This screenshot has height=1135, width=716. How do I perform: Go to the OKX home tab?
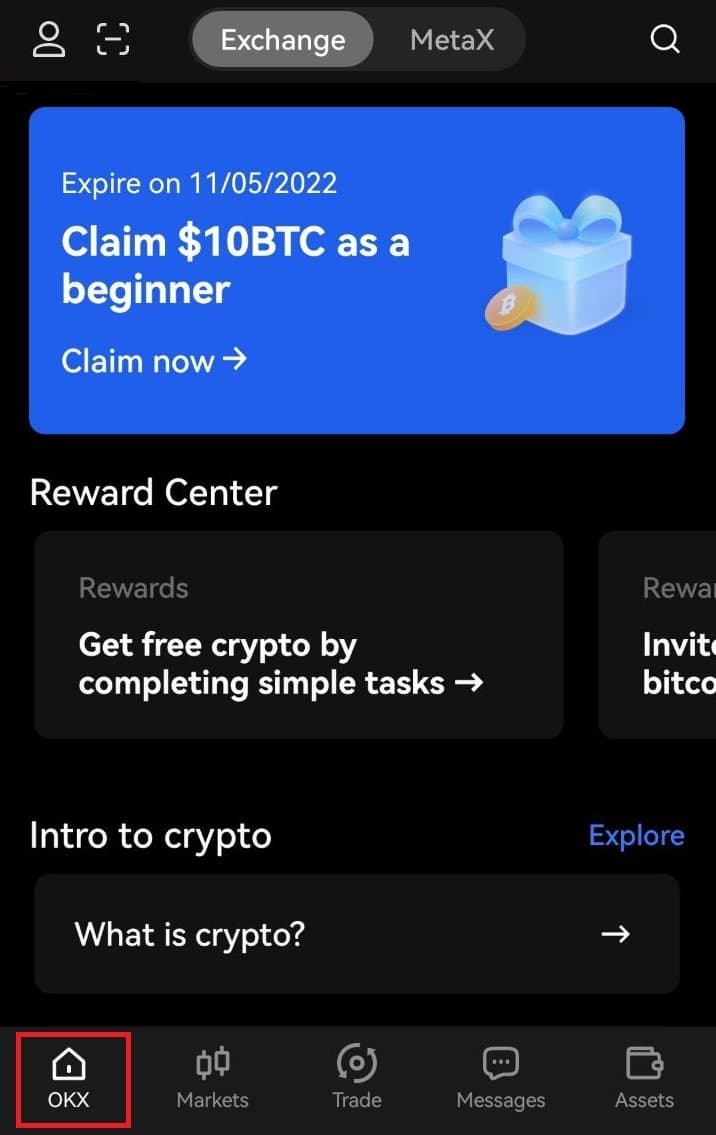tap(68, 1078)
